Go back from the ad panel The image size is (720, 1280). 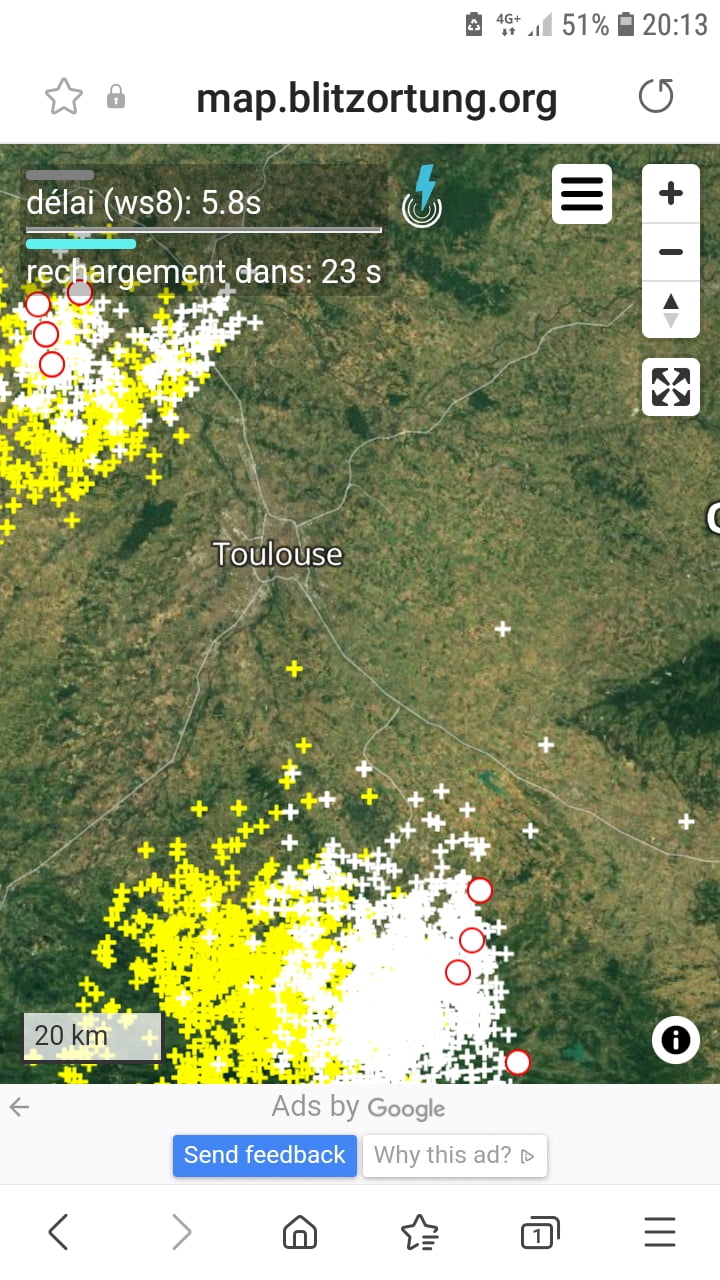click(x=19, y=1107)
